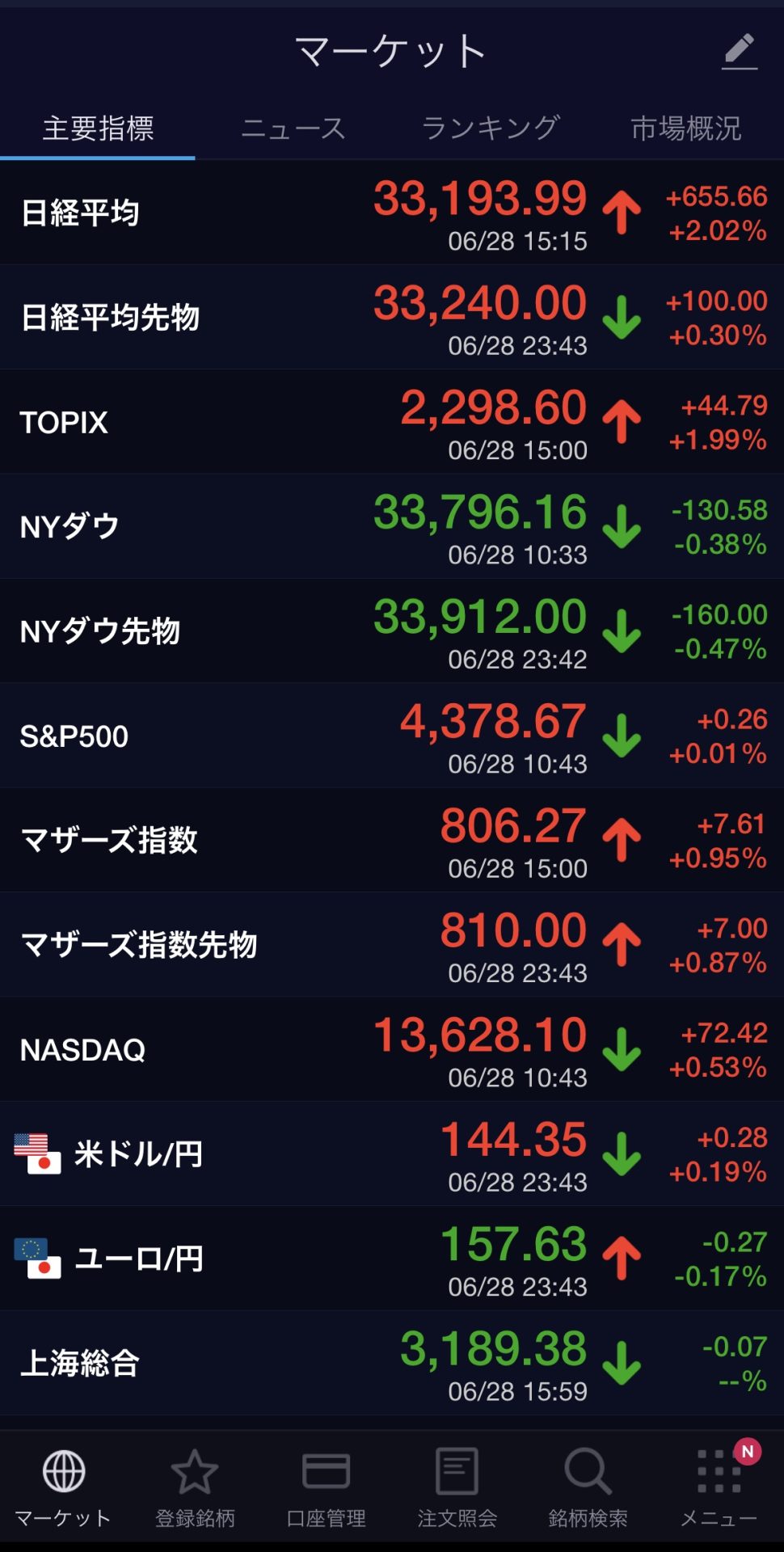Screen dimensions: 784x1552
Task: Open the NYダウ row
Action: [x=392, y=526]
